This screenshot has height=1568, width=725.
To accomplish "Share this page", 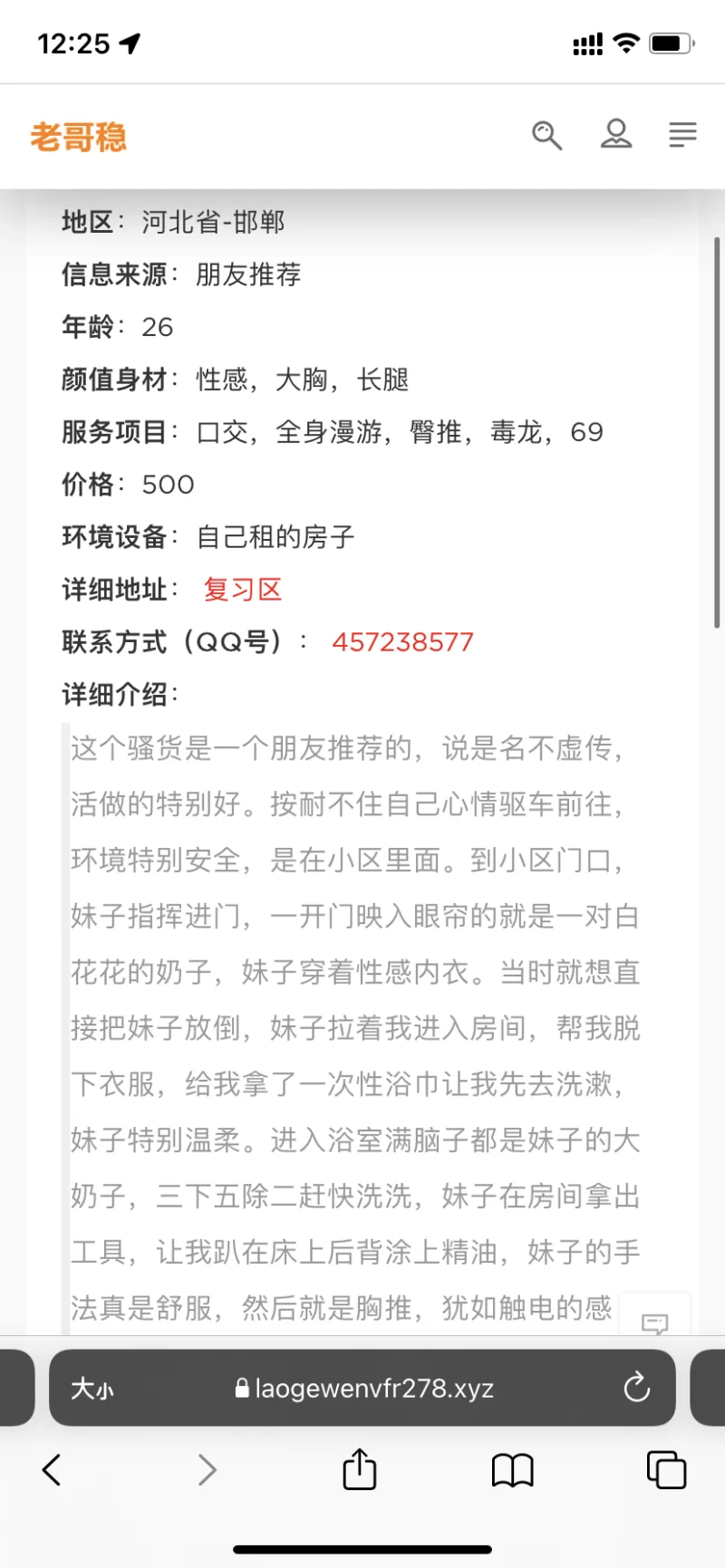I will pos(359,1469).
